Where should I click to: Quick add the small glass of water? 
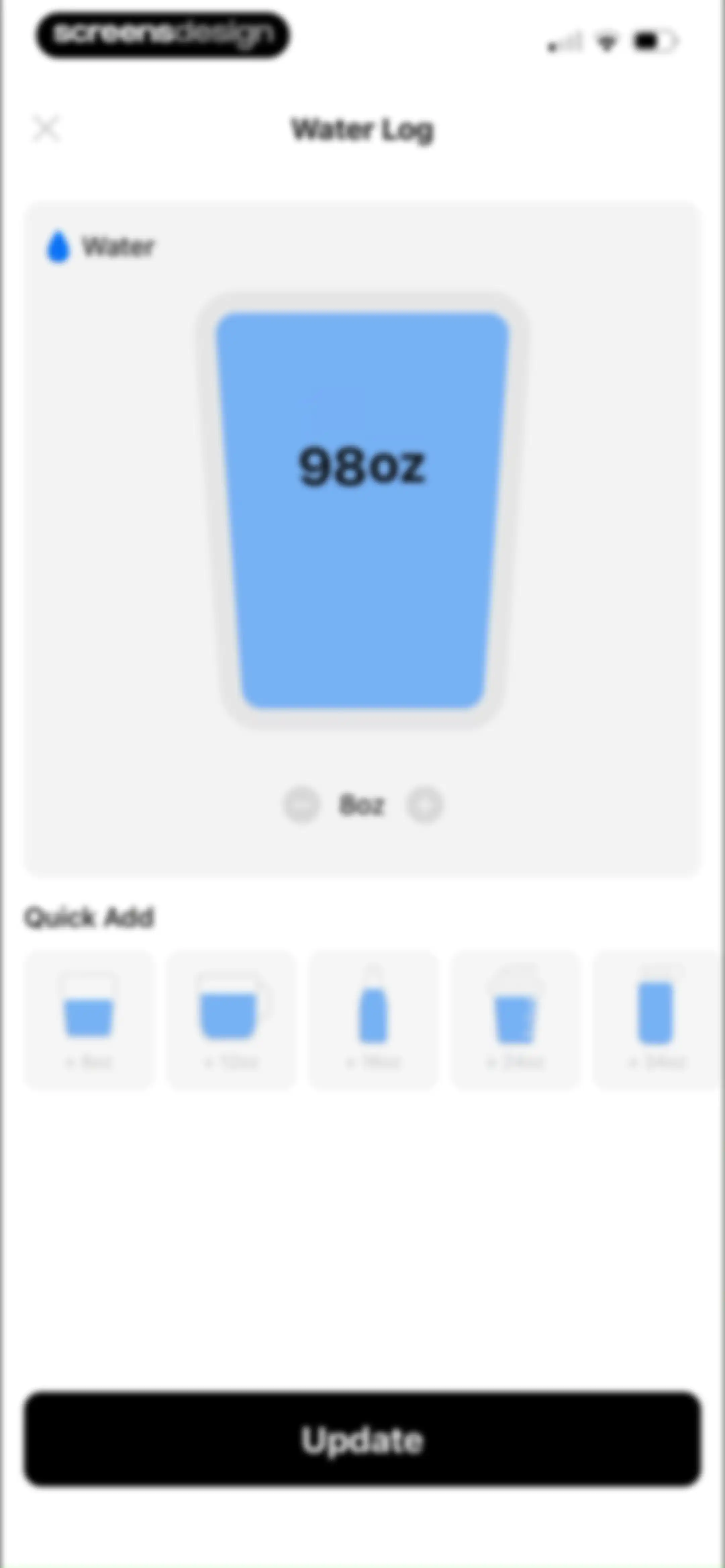[x=89, y=1020]
